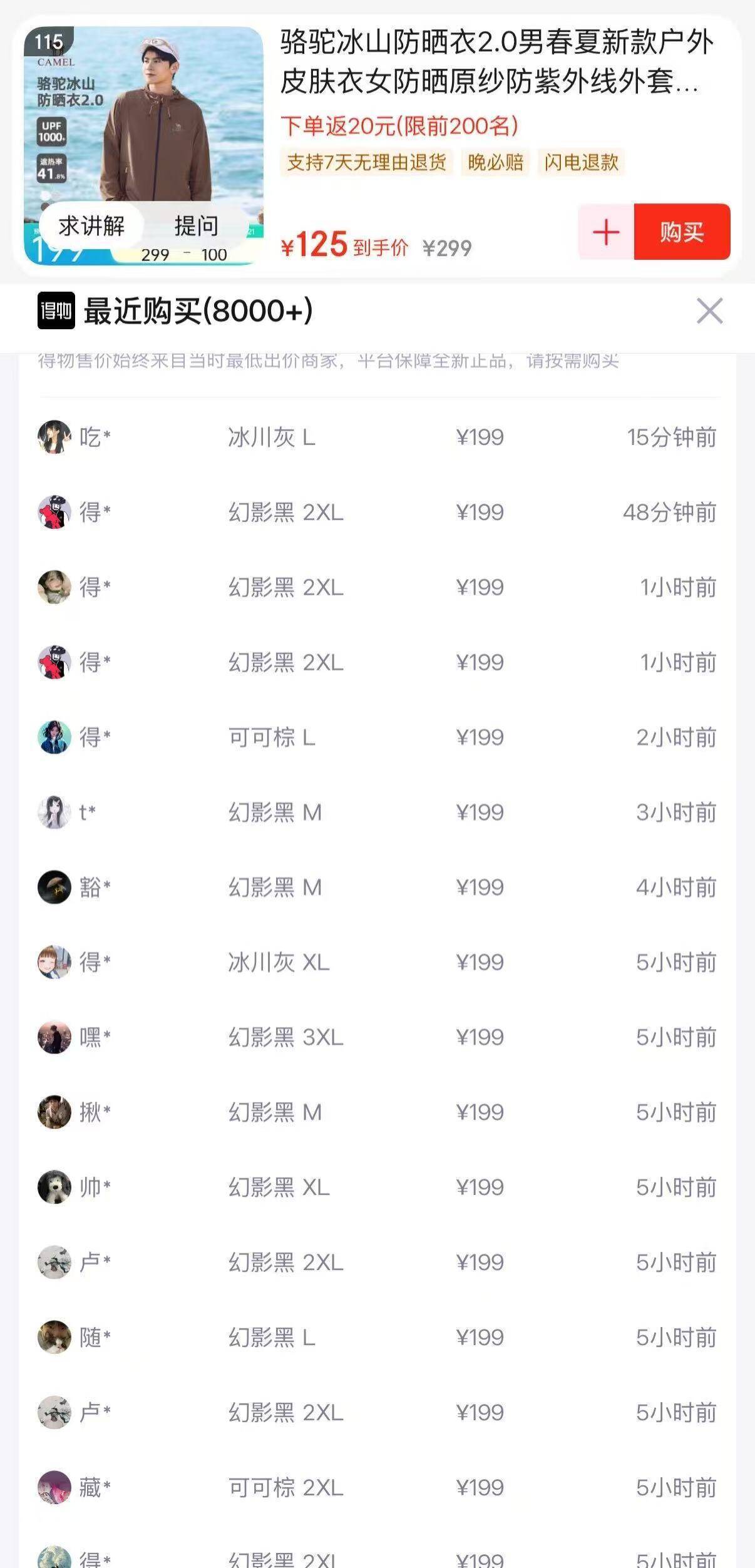
Task: Click the avatar of buyer 随*
Action: [x=54, y=1336]
